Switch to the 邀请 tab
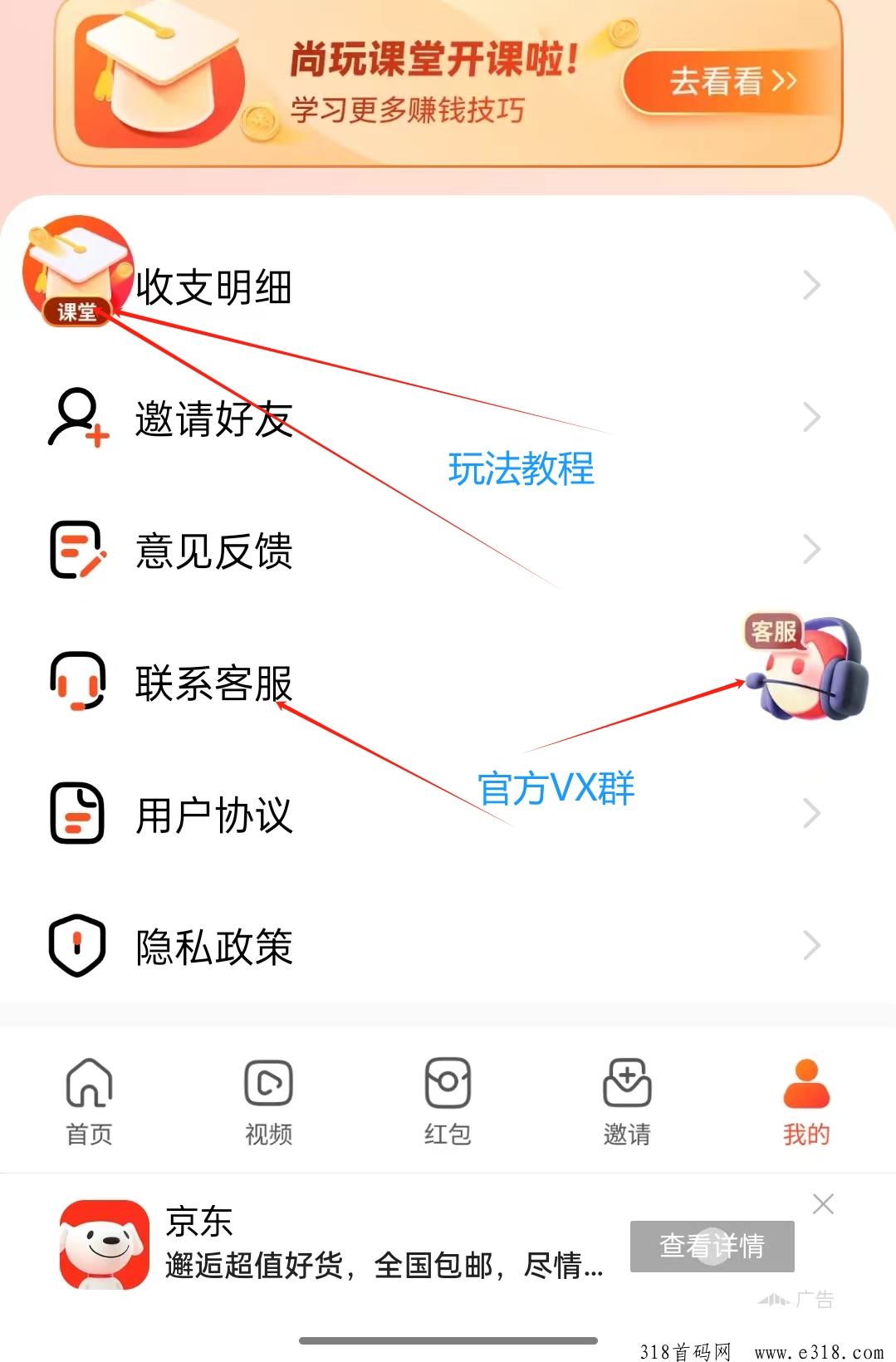Image resolution: width=896 pixels, height=1362 pixels. (627, 1100)
